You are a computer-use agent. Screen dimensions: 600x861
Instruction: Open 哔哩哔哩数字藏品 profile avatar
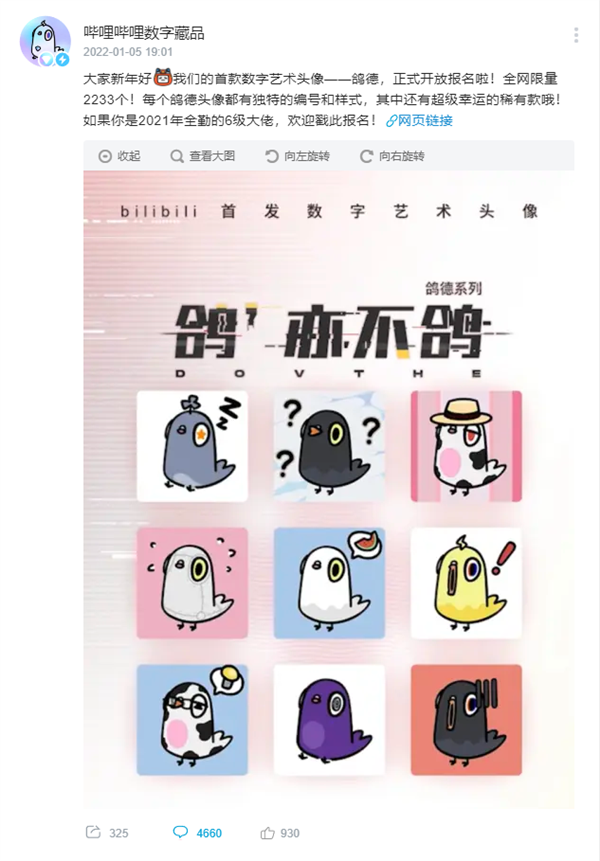[x=45, y=41]
